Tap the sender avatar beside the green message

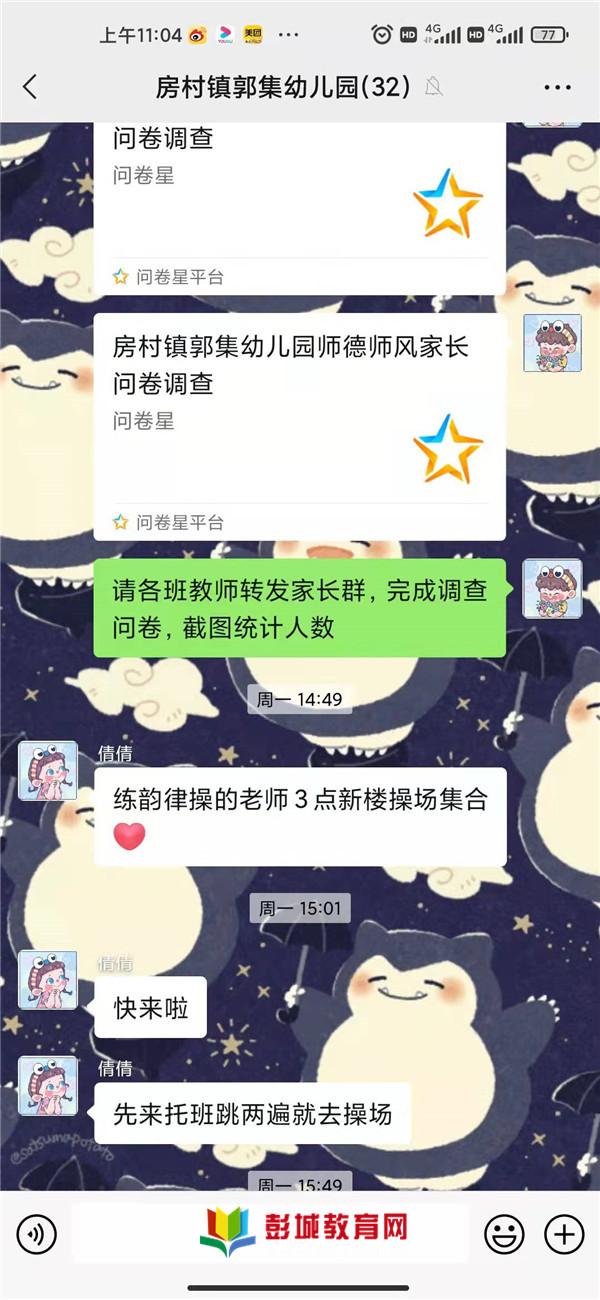(552, 588)
